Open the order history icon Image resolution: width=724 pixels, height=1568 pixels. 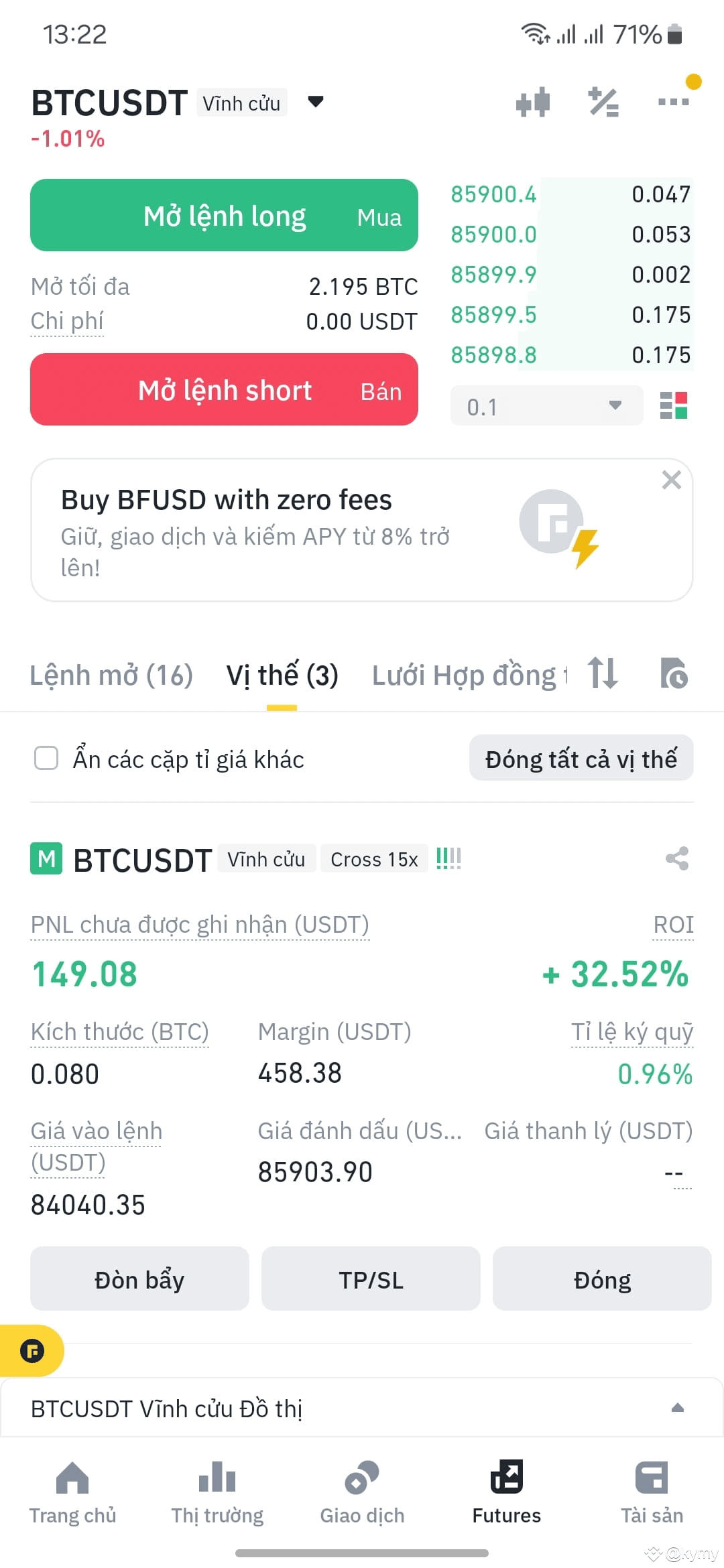tap(674, 673)
